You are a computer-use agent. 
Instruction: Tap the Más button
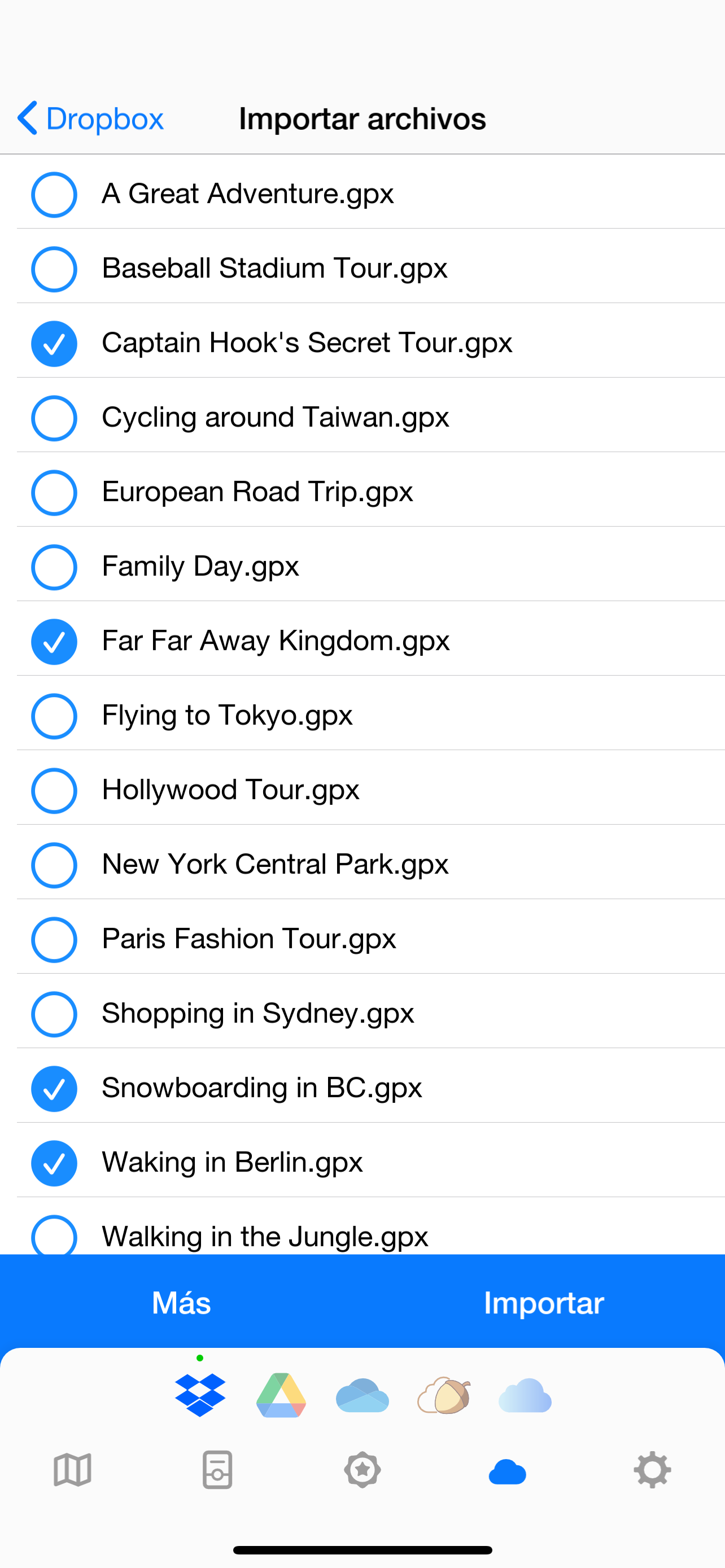click(x=181, y=1303)
